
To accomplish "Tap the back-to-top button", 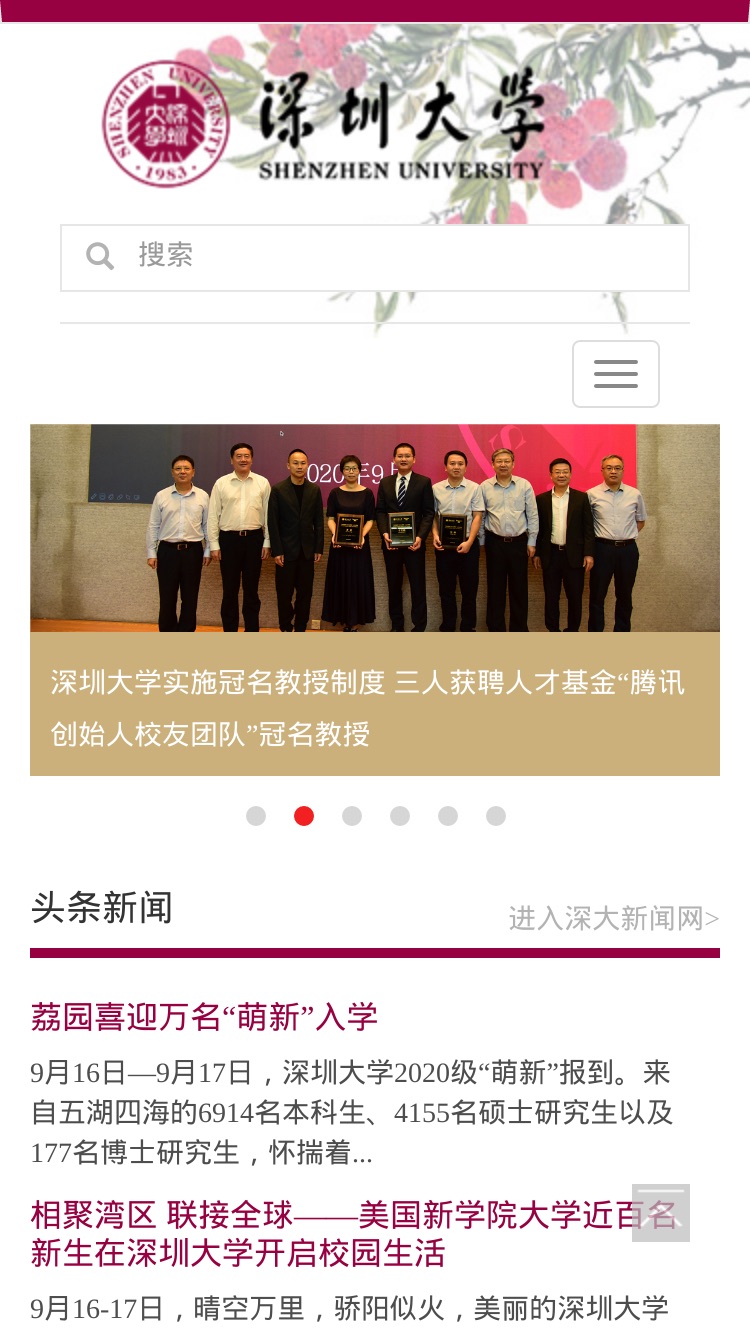I will coord(661,1213).
